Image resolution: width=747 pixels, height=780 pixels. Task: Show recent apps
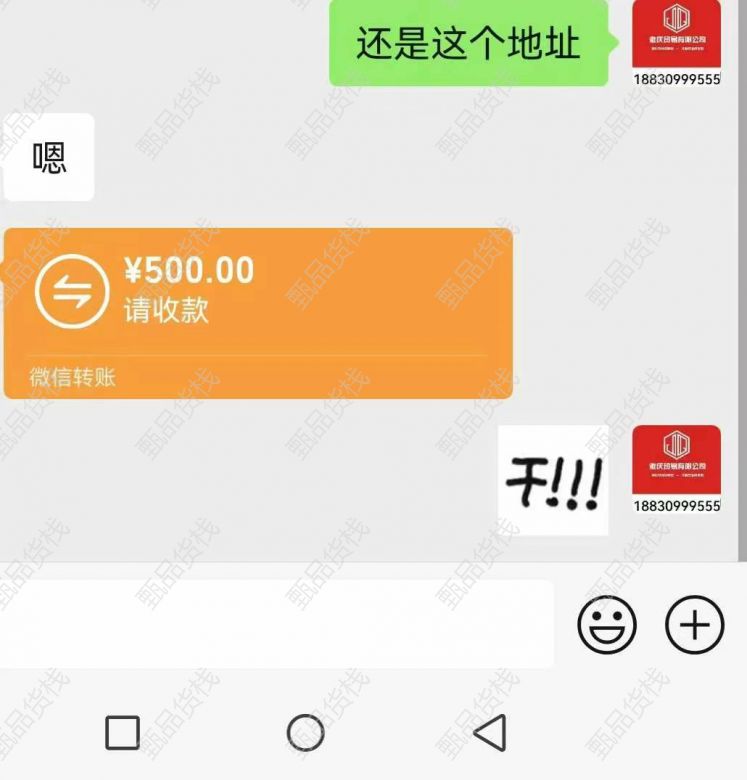click(x=122, y=733)
